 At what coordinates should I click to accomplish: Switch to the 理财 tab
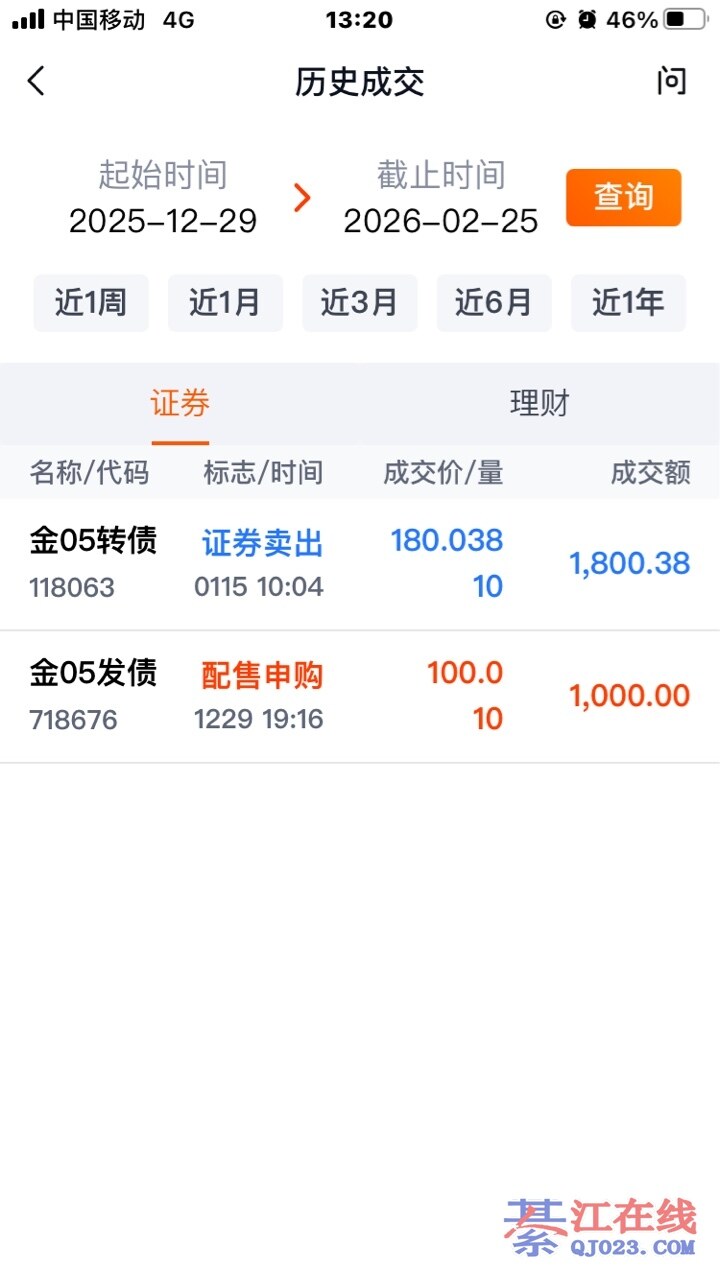tap(539, 404)
